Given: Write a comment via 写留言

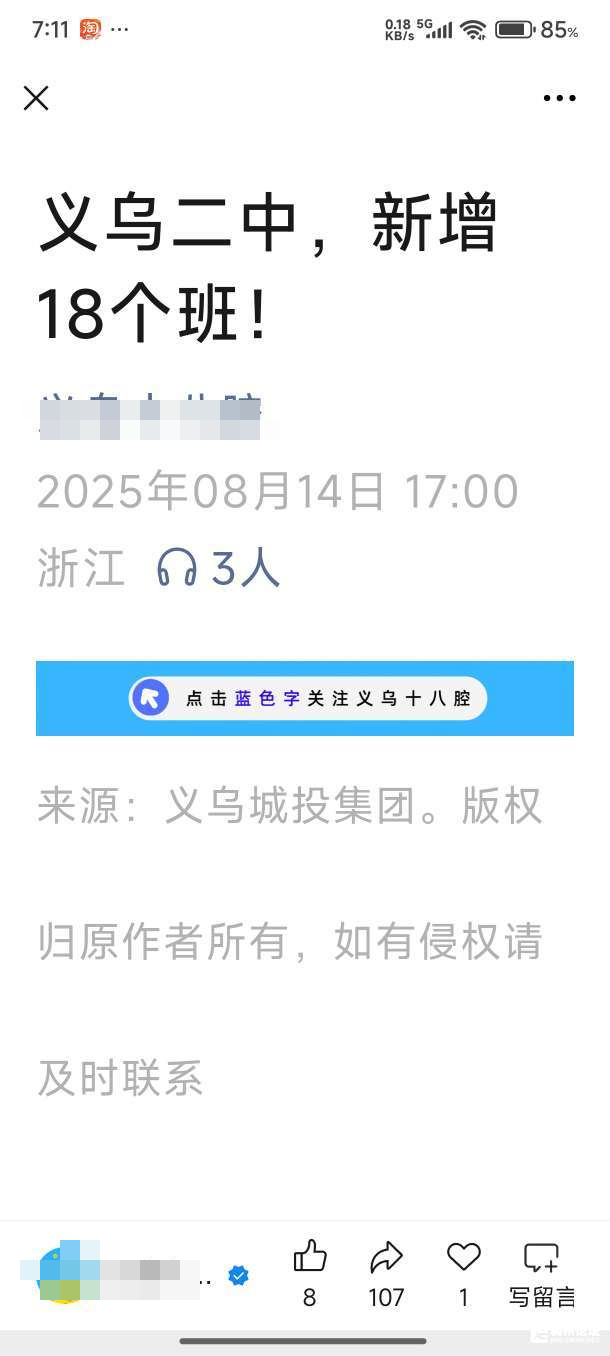Looking at the screenshot, I should [542, 1272].
